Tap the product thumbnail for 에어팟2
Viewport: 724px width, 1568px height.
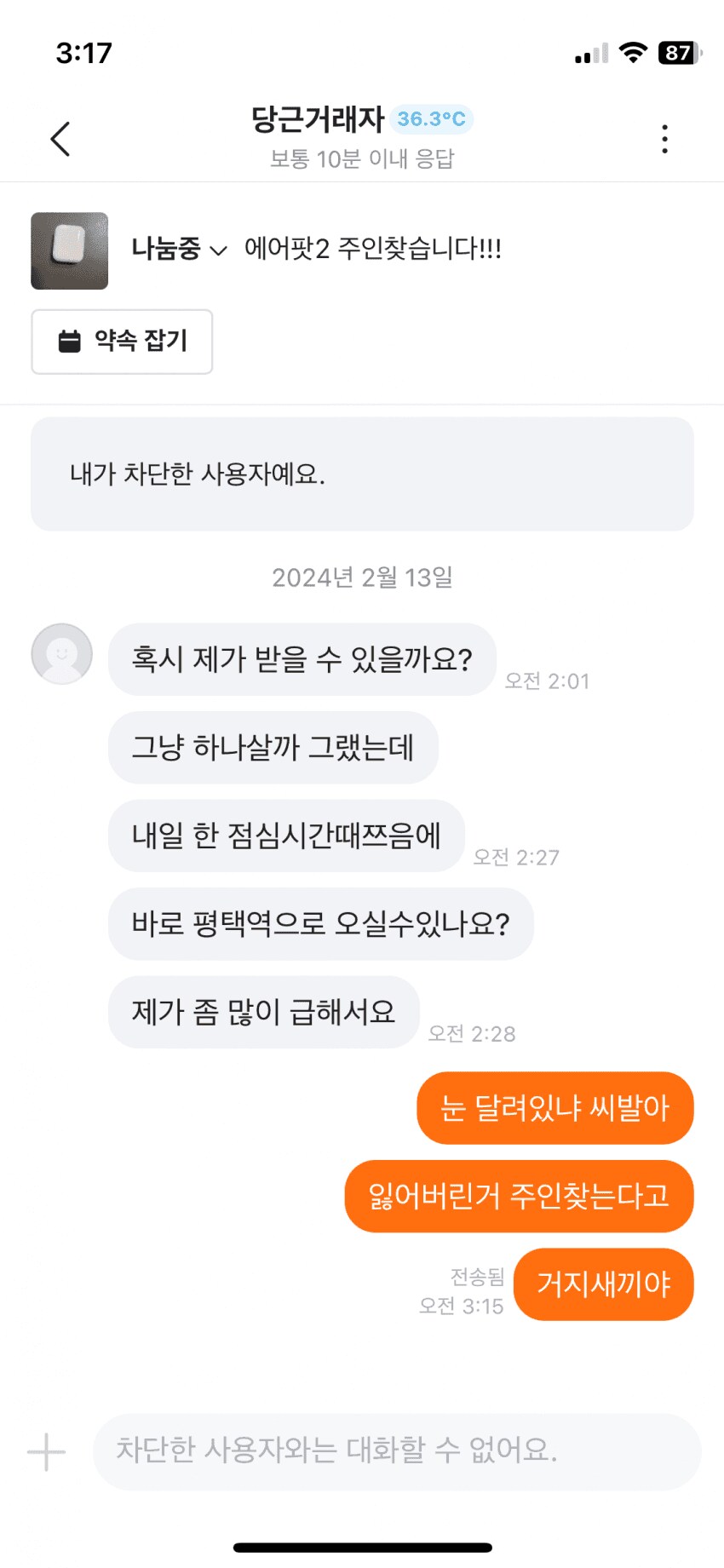coord(69,251)
